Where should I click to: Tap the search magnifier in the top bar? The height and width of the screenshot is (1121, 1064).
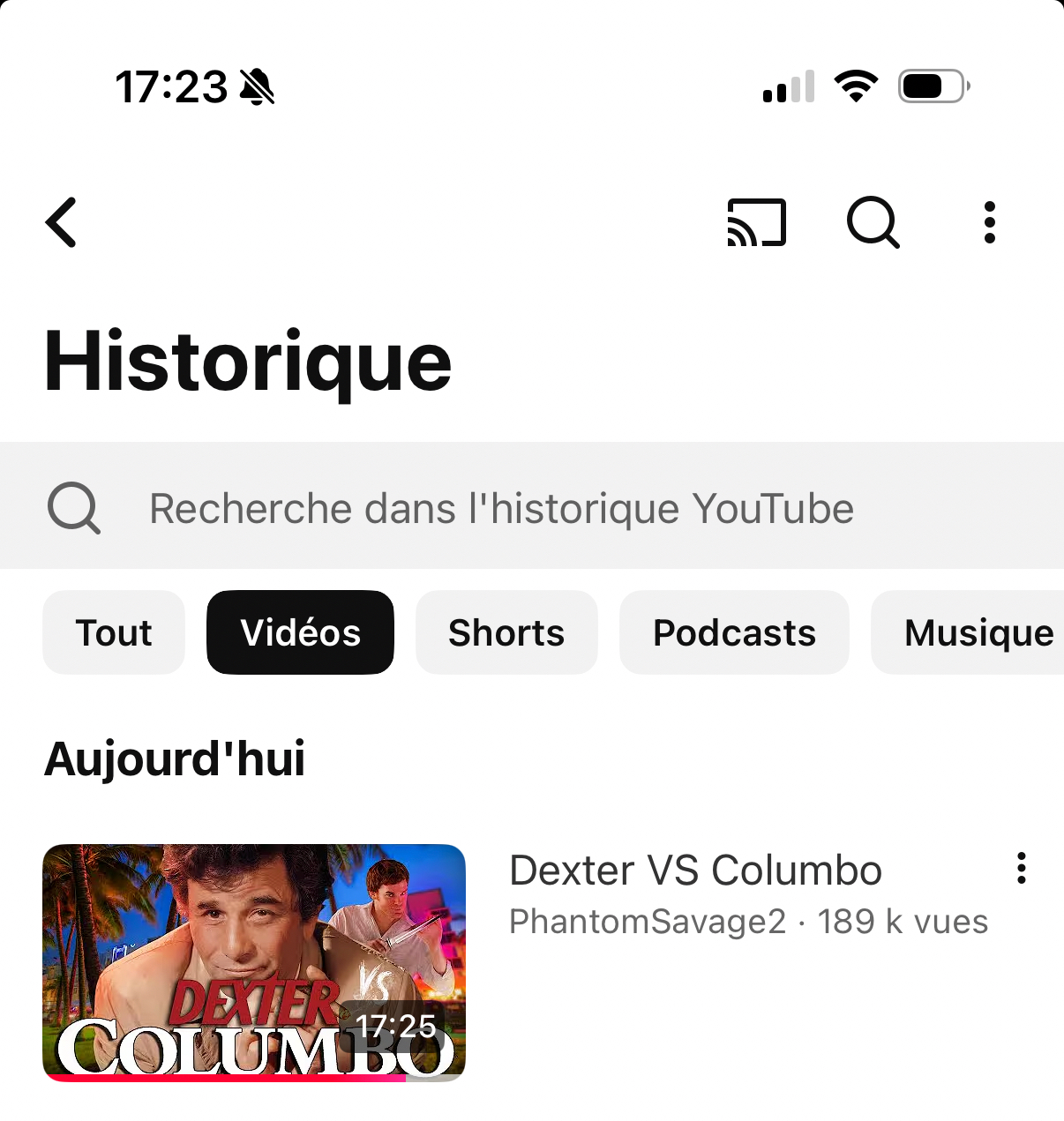[873, 222]
